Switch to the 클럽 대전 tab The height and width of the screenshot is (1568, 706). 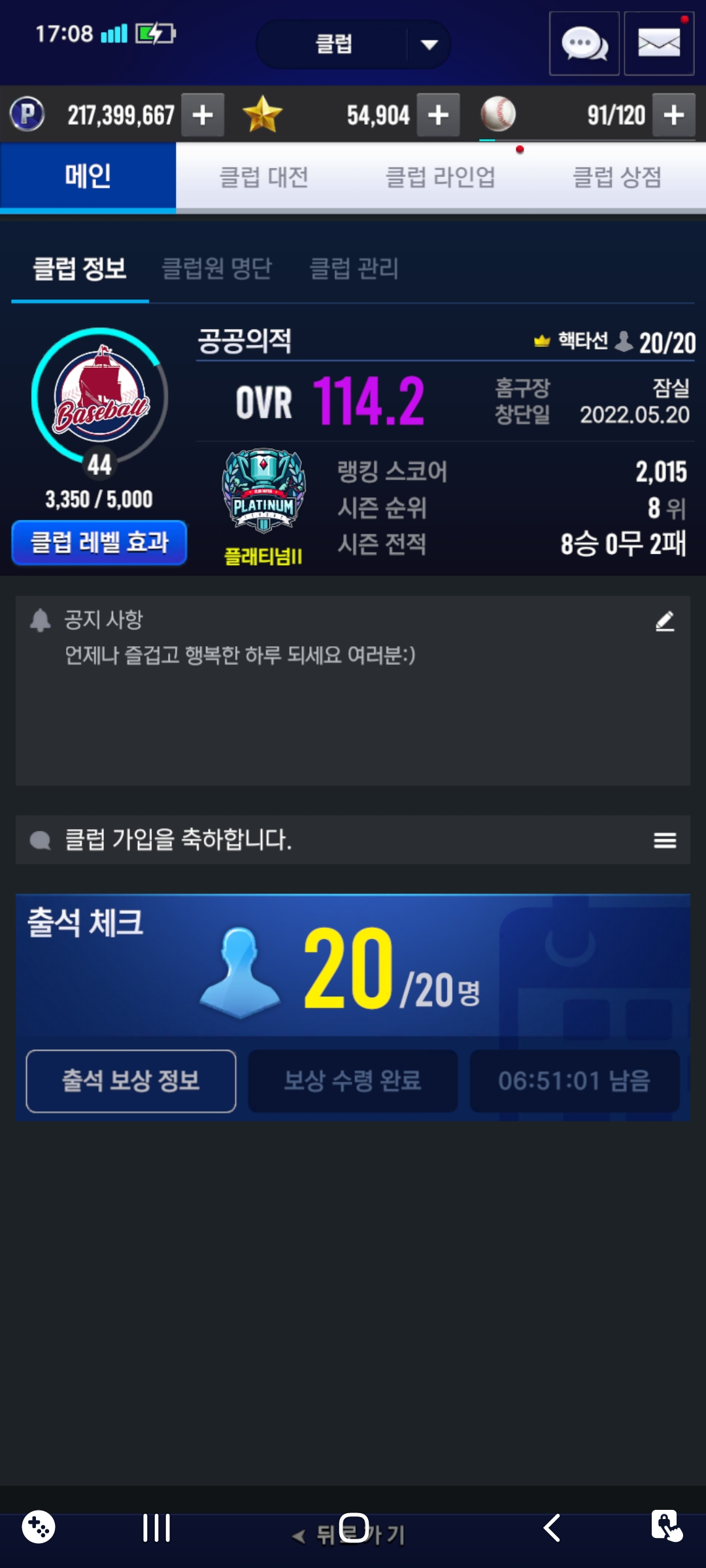pos(264,177)
